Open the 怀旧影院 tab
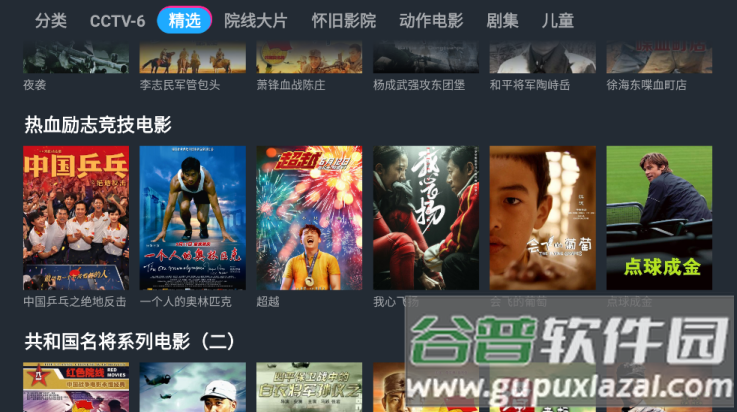Image resolution: width=737 pixels, height=412 pixels. click(x=343, y=20)
